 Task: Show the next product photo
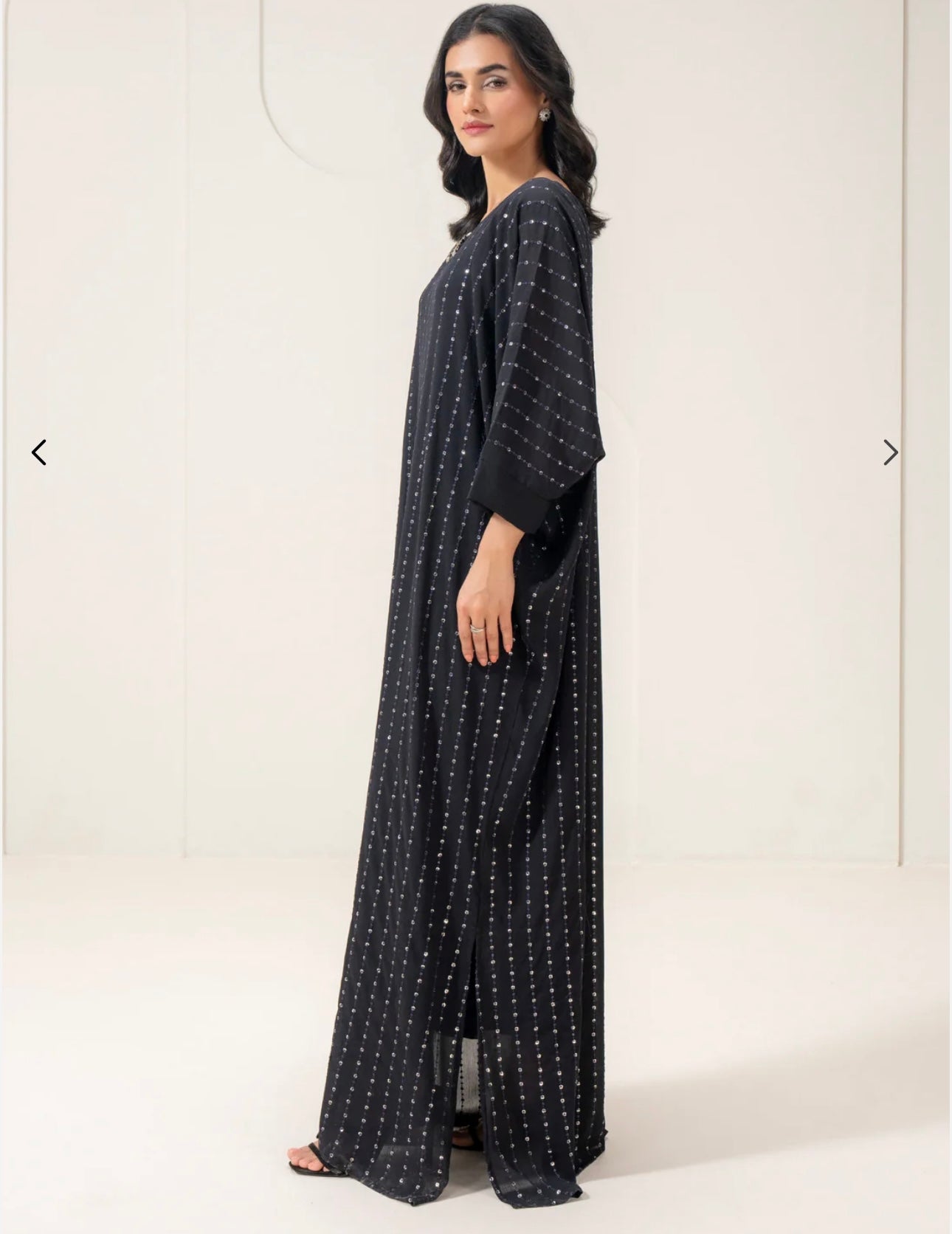891,452
